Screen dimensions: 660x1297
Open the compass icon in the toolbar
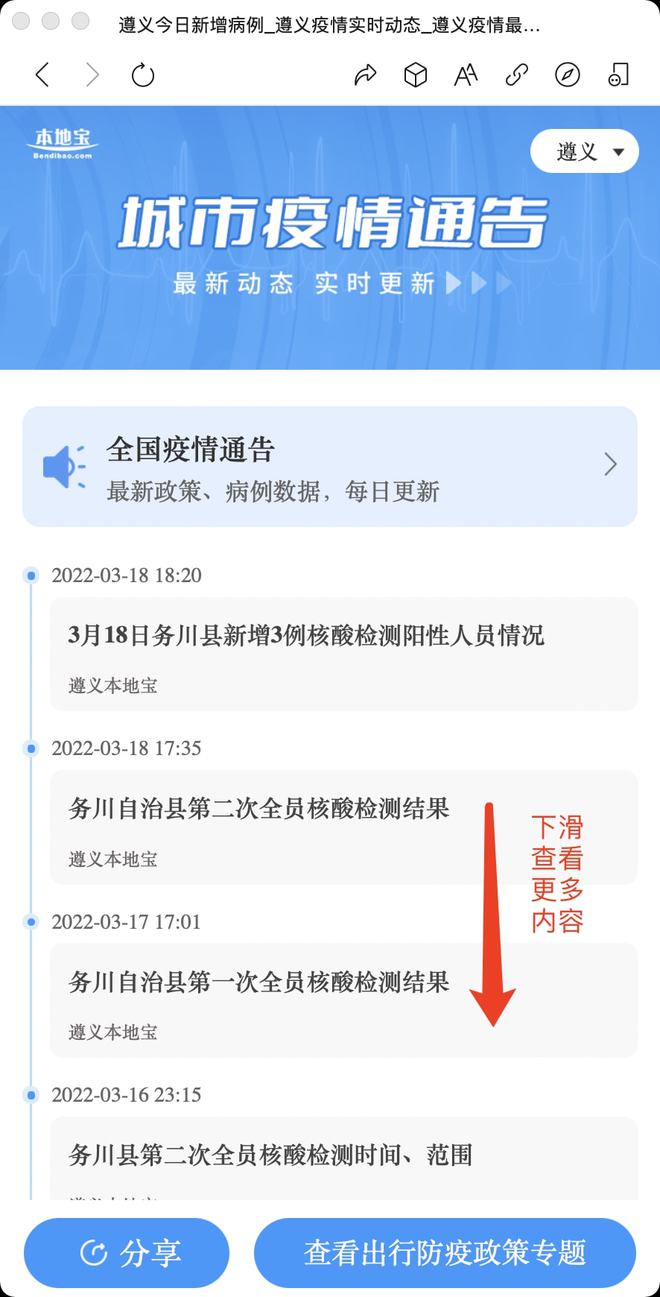[x=567, y=75]
